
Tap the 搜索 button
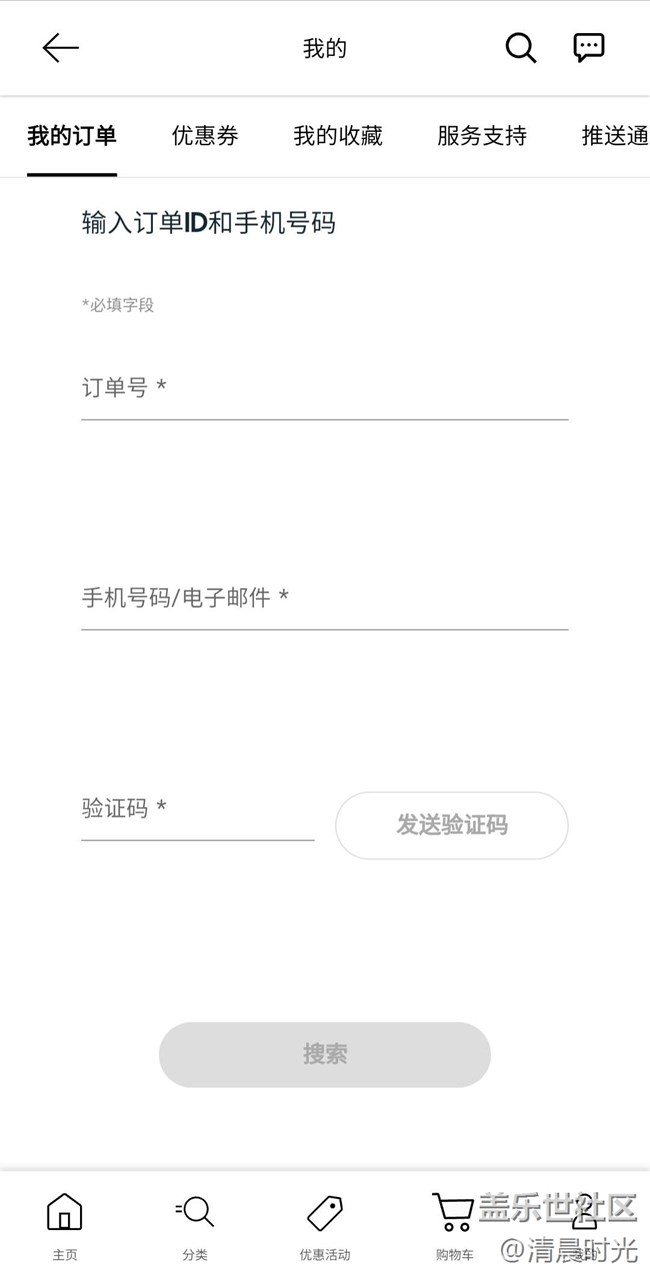pyautogui.click(x=325, y=1054)
